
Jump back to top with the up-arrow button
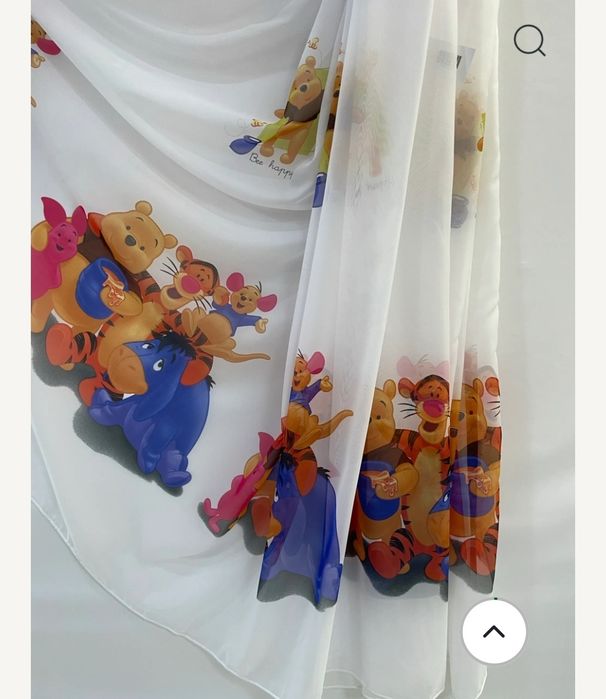(x=494, y=631)
